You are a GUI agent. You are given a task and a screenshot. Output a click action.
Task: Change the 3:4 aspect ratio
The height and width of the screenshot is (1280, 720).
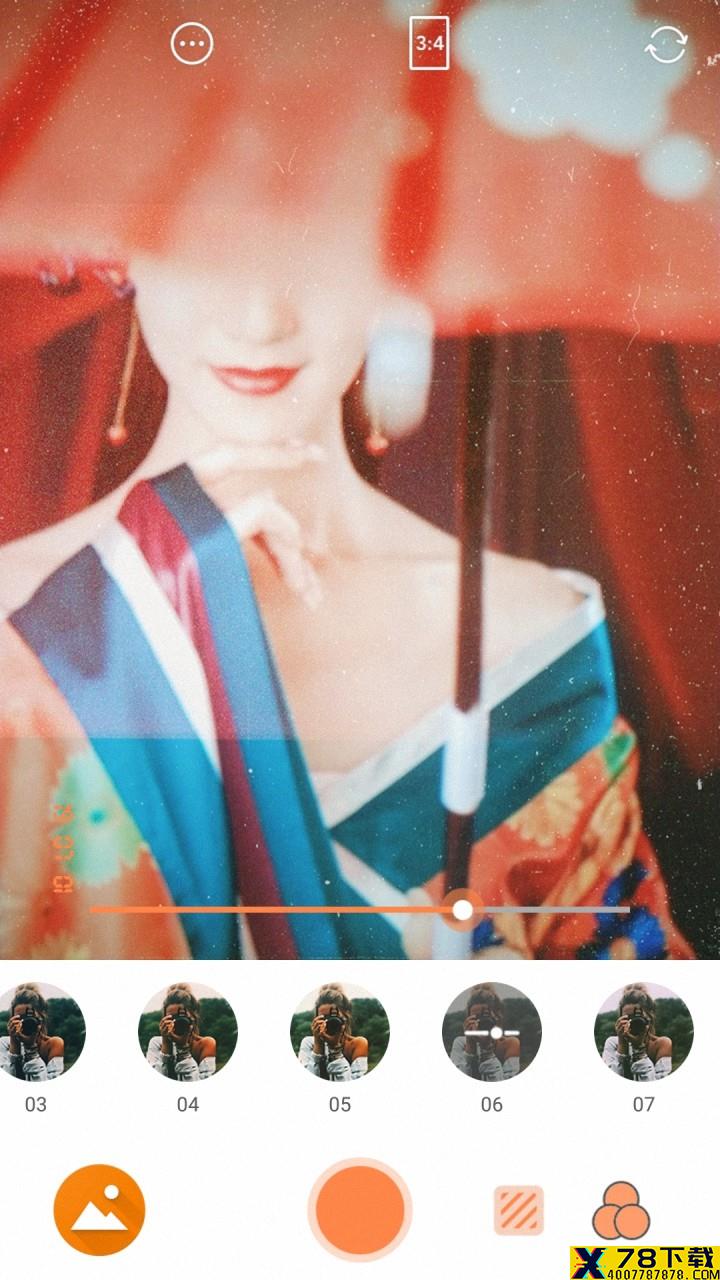428,44
